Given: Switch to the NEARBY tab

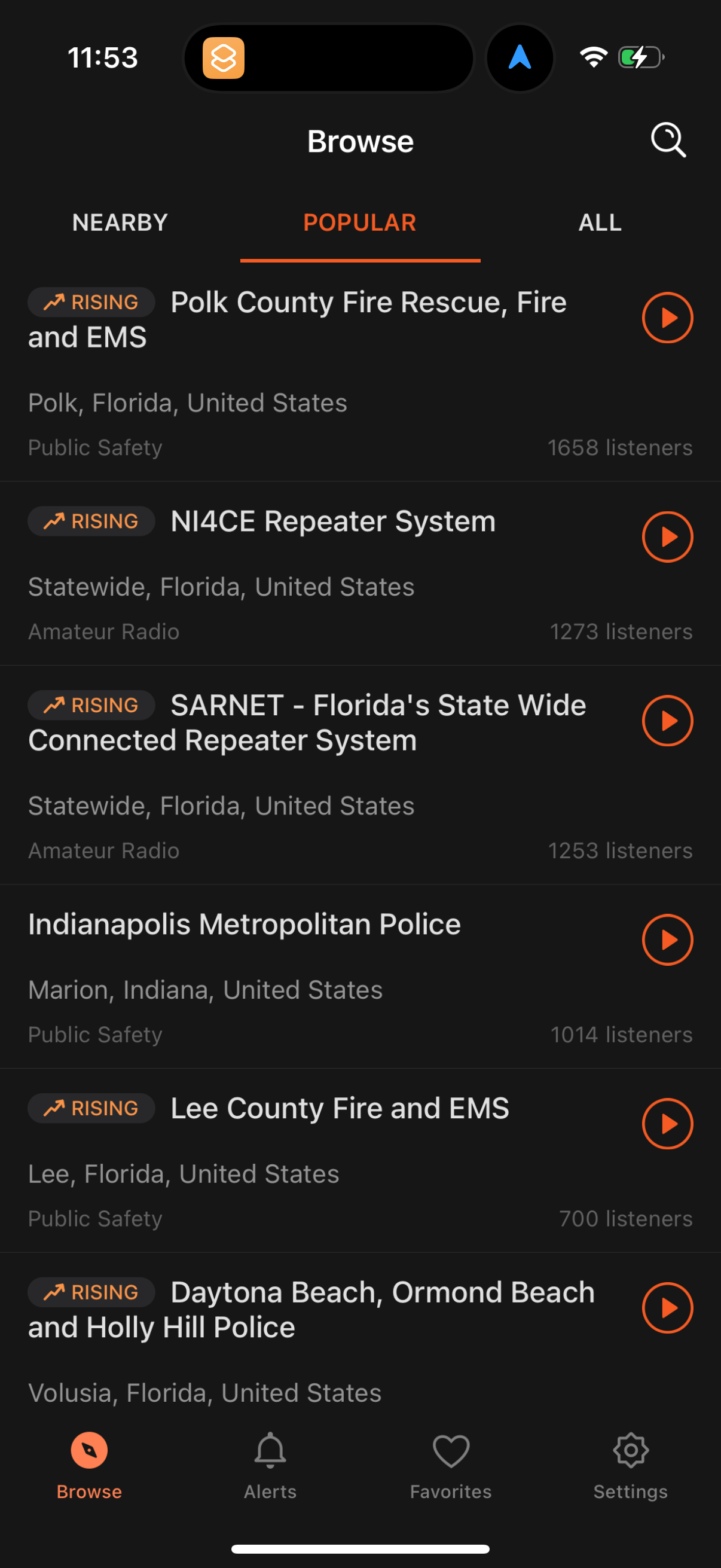Looking at the screenshot, I should (119, 222).
